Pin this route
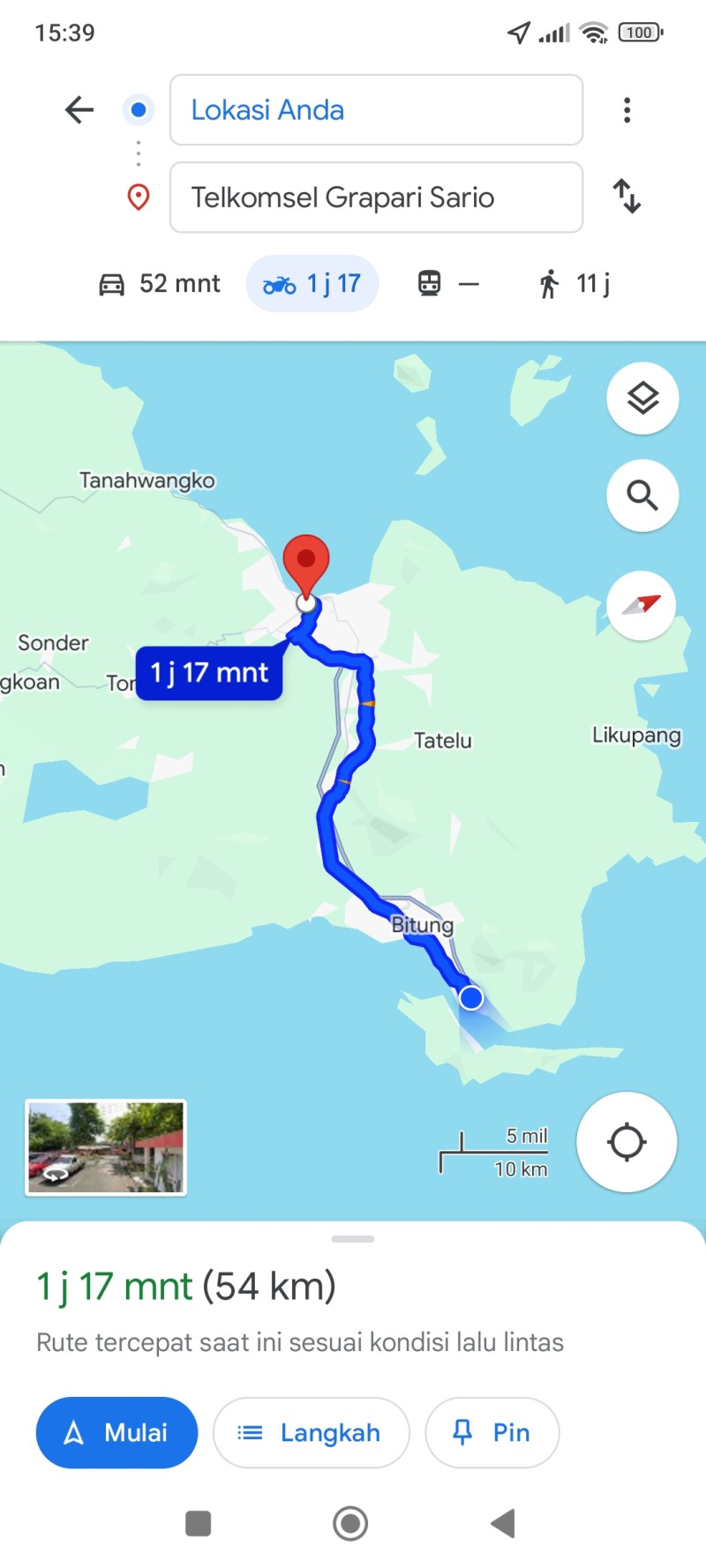 click(x=492, y=1432)
